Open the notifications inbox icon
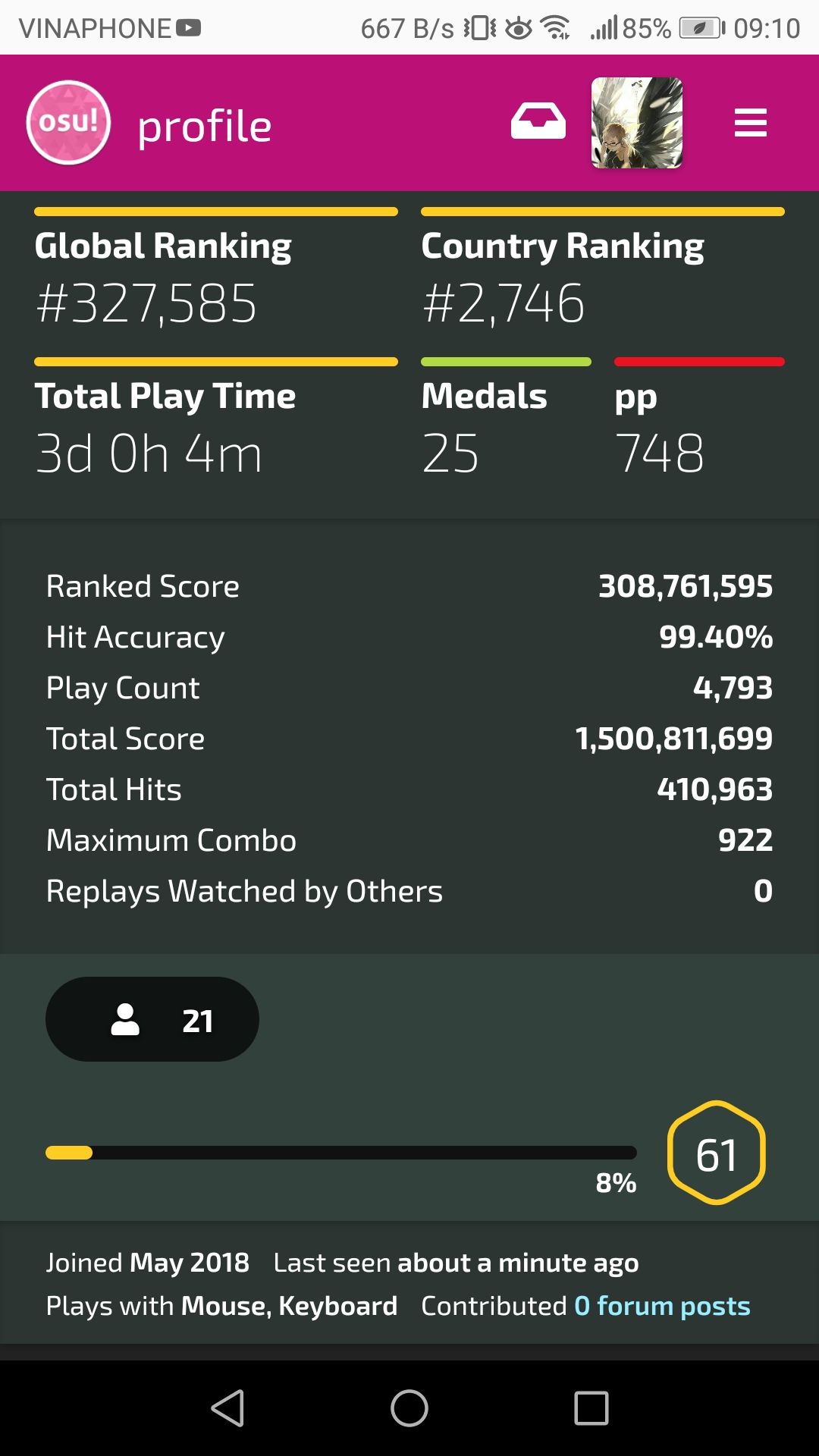819x1456 pixels. tap(538, 121)
